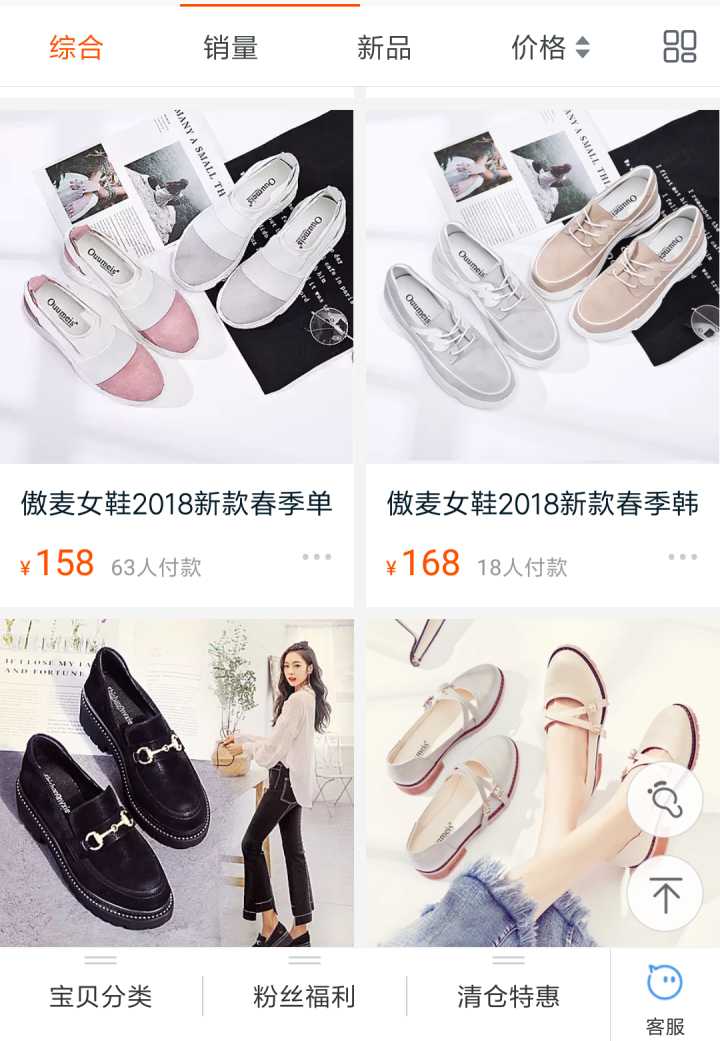Open the ¥168 lace-up shoes product
Viewport: 720px width, 1041px height.
click(x=542, y=287)
